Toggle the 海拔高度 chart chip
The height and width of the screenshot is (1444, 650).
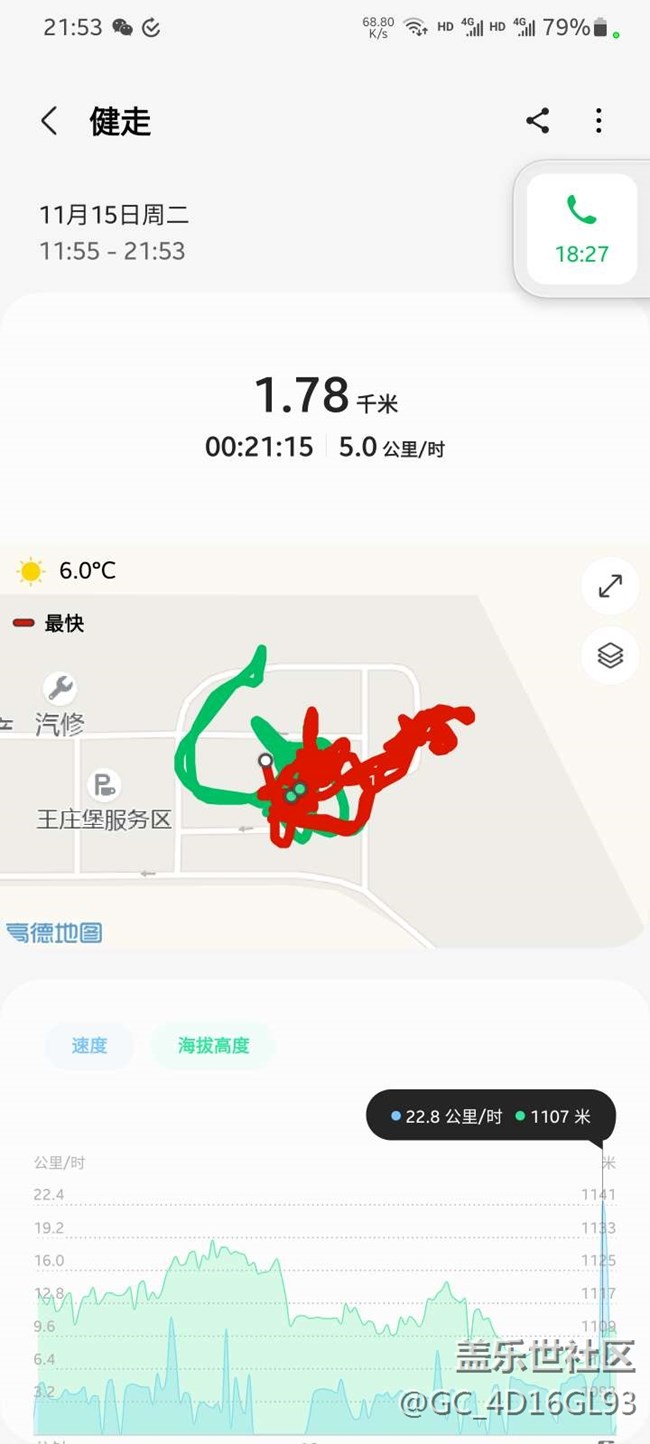coord(213,1046)
